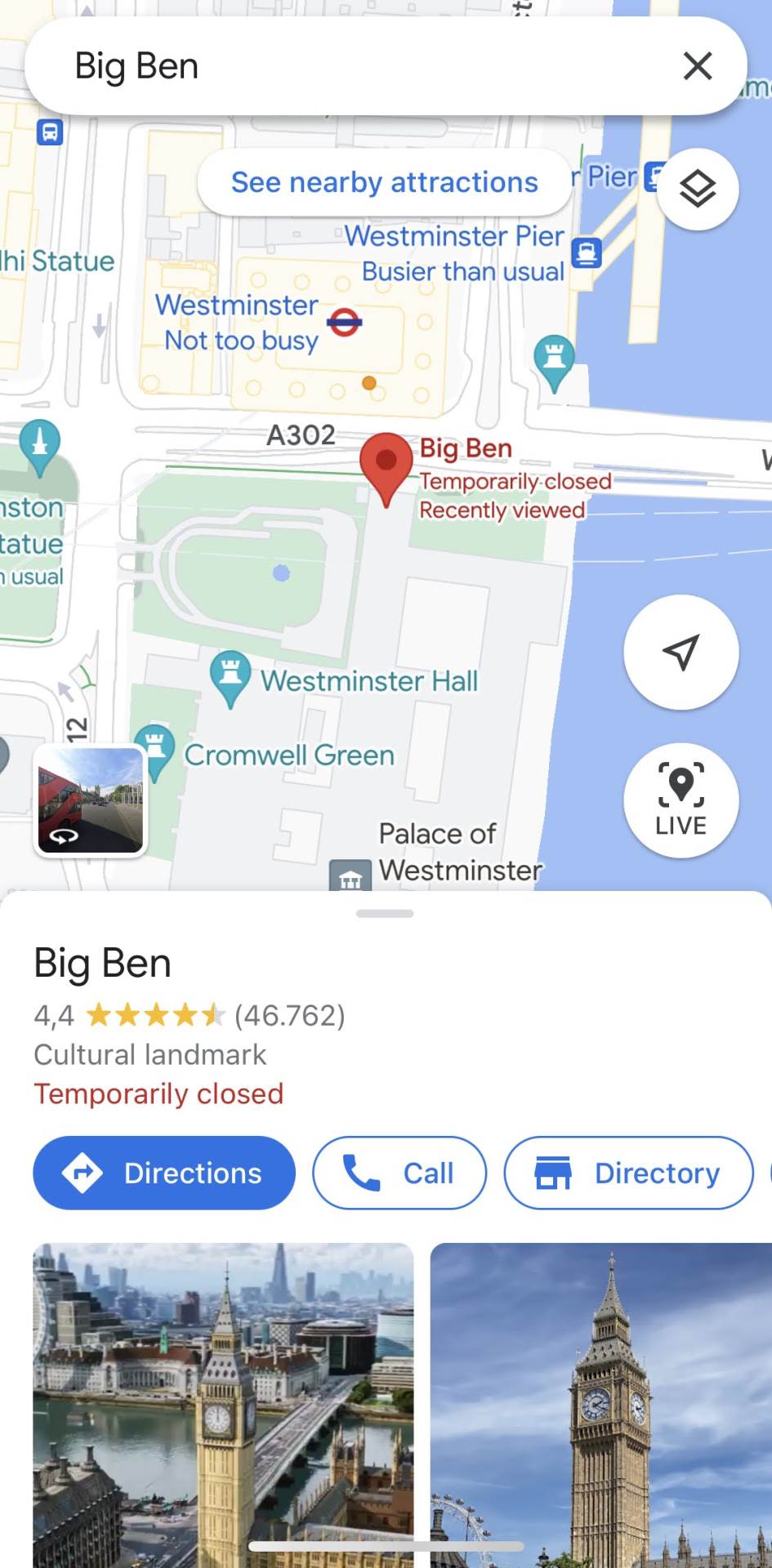This screenshot has width=772, height=1568.
Task: Open the clock tower close-up photo
Action: (x=600, y=1403)
